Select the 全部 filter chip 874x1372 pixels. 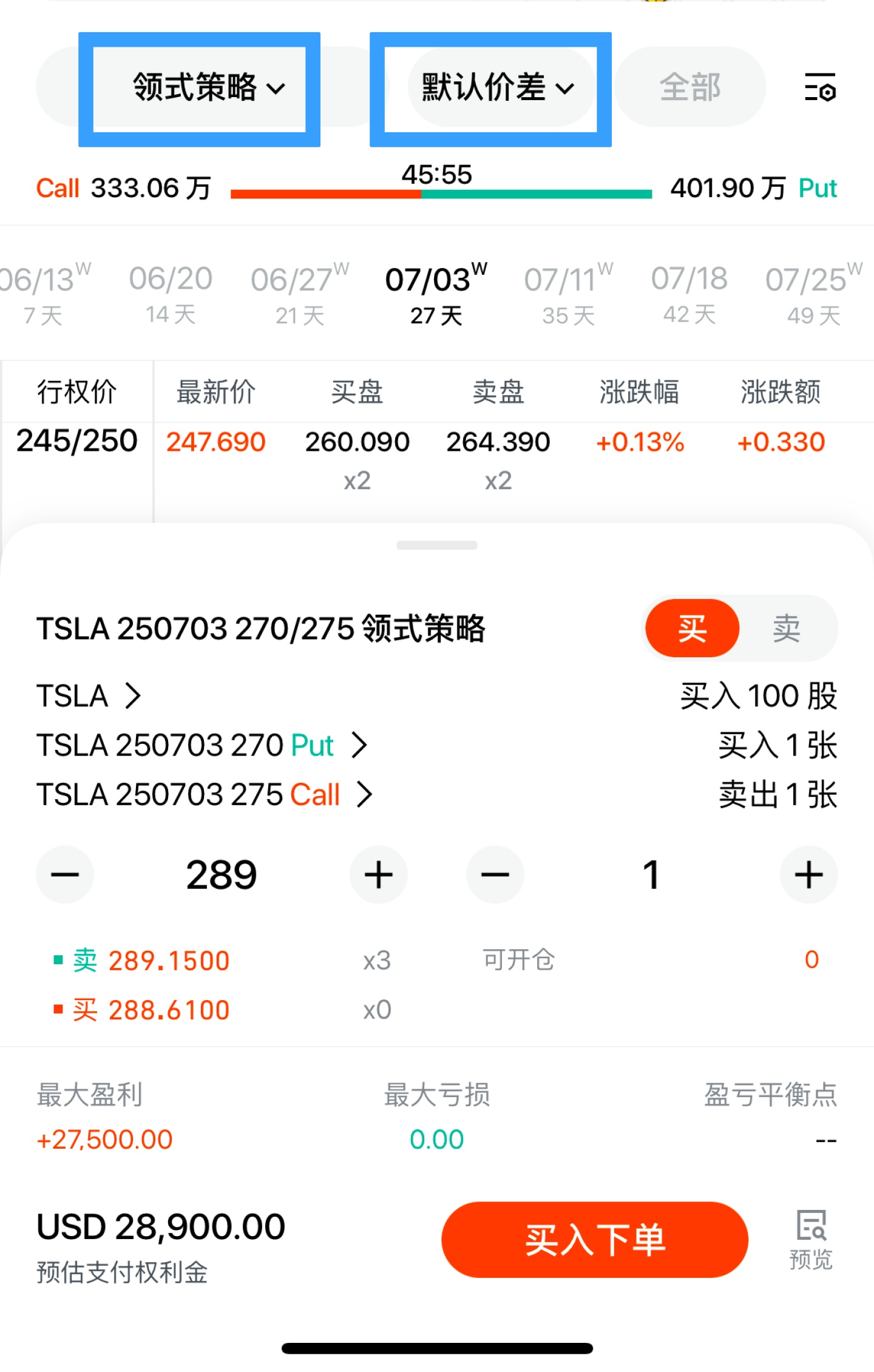(x=690, y=88)
